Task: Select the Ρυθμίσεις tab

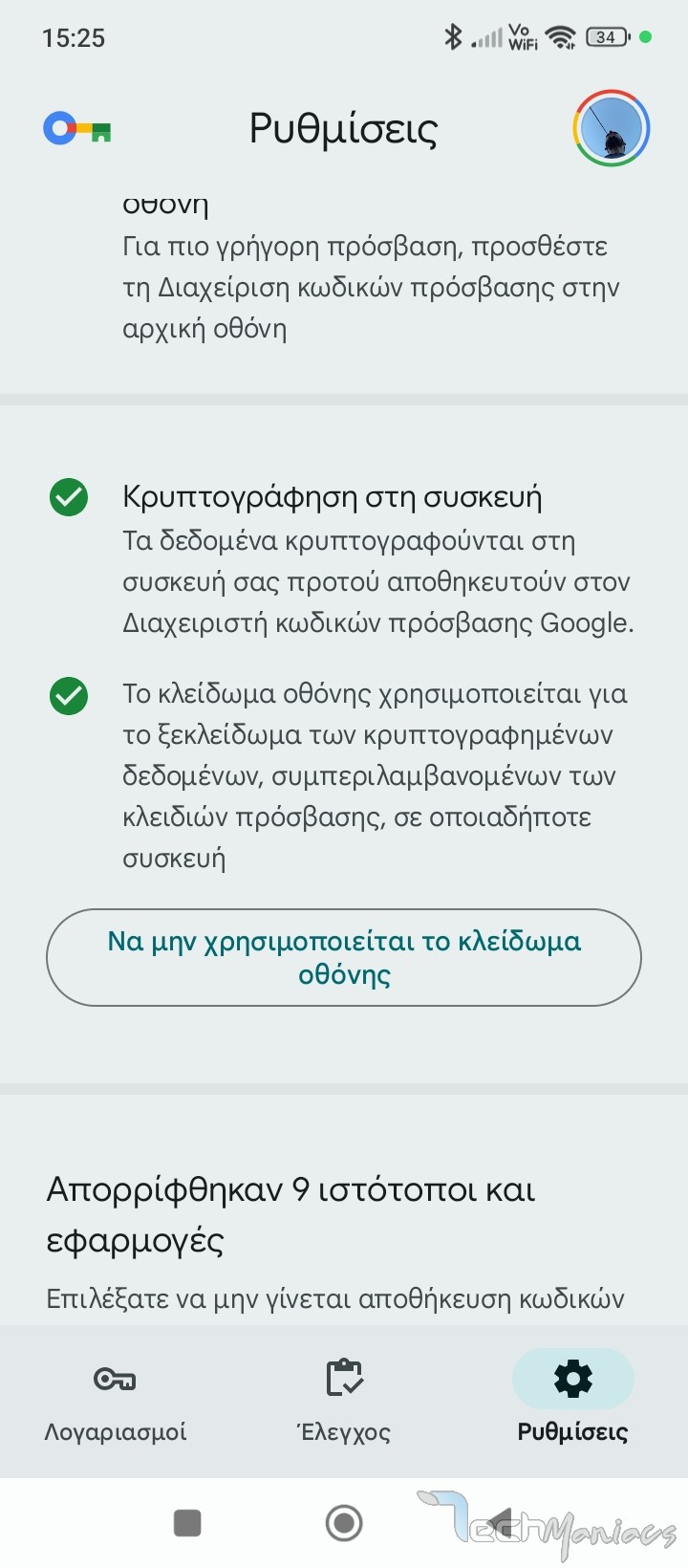Action: [x=572, y=1399]
